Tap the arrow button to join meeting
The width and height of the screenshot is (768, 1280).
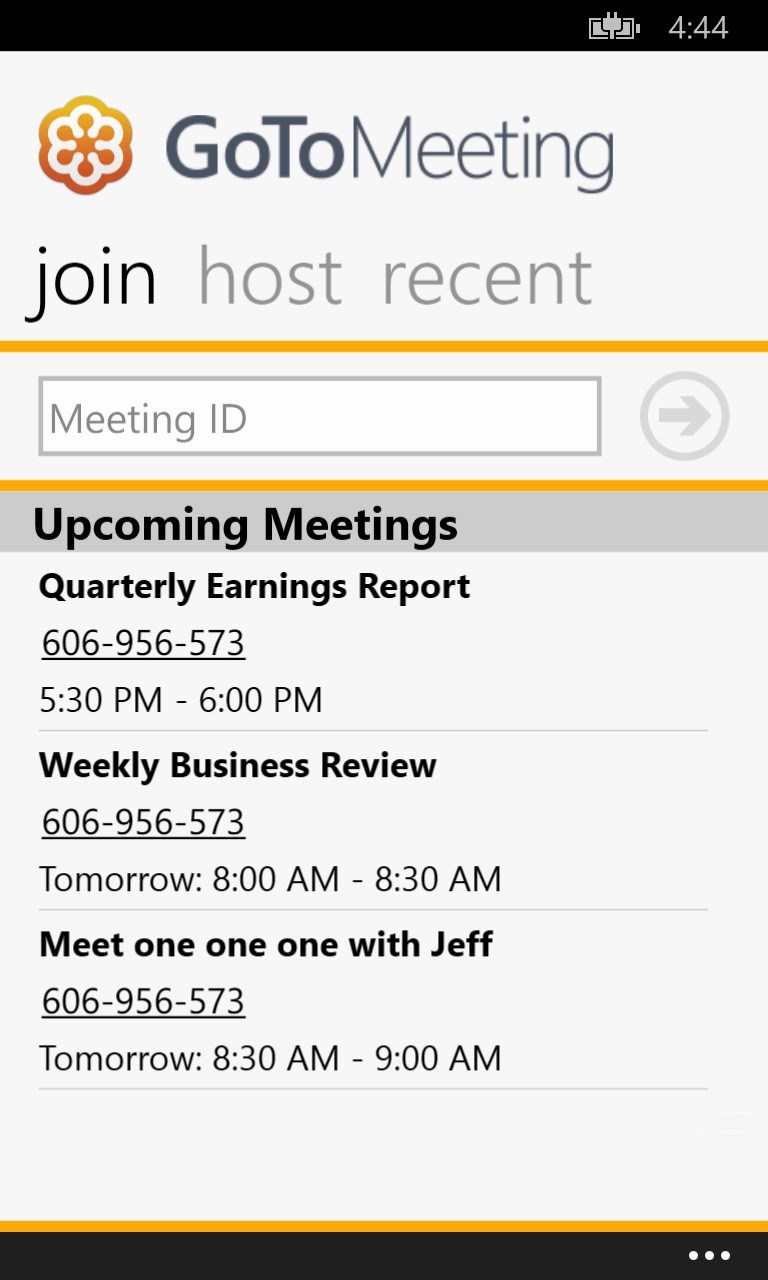(685, 416)
